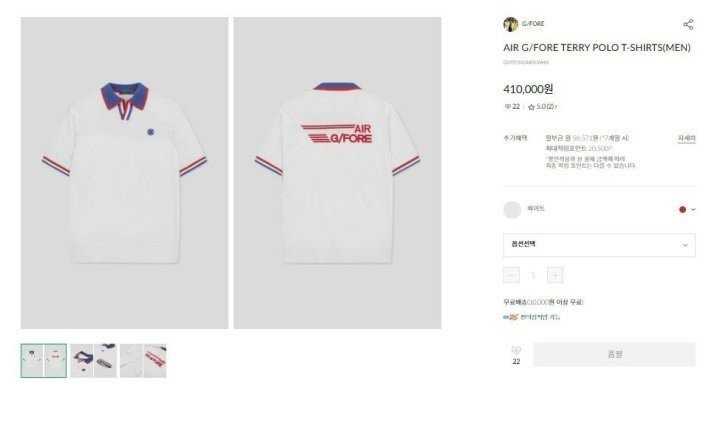Open the back view AIR G/FORE image
720x428 pixels.
pyautogui.click(x=337, y=172)
